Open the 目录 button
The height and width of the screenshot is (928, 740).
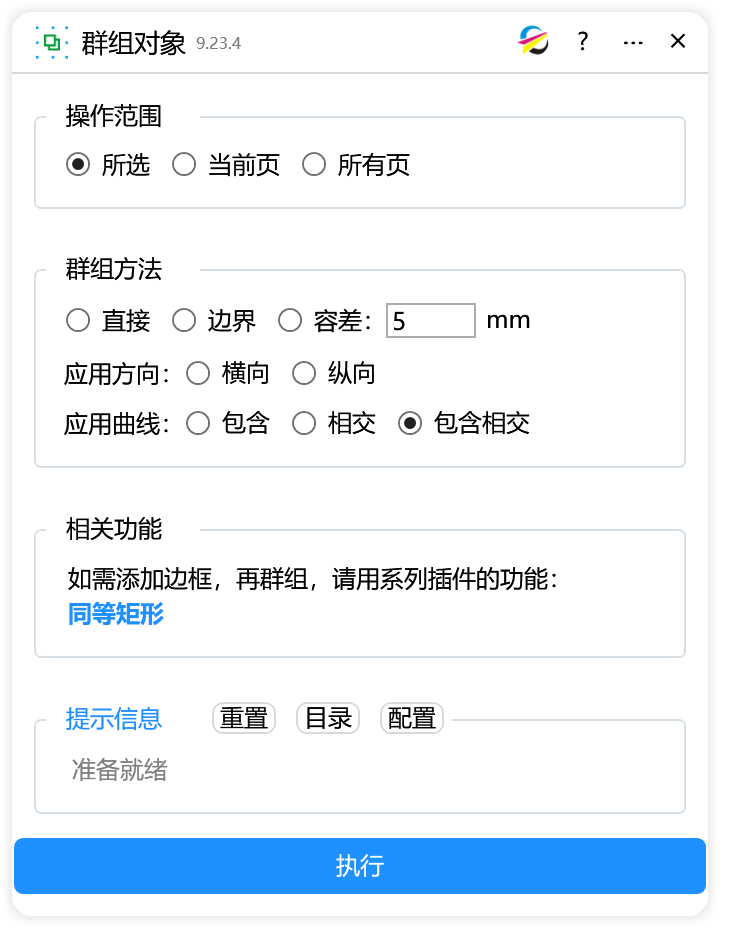click(328, 718)
